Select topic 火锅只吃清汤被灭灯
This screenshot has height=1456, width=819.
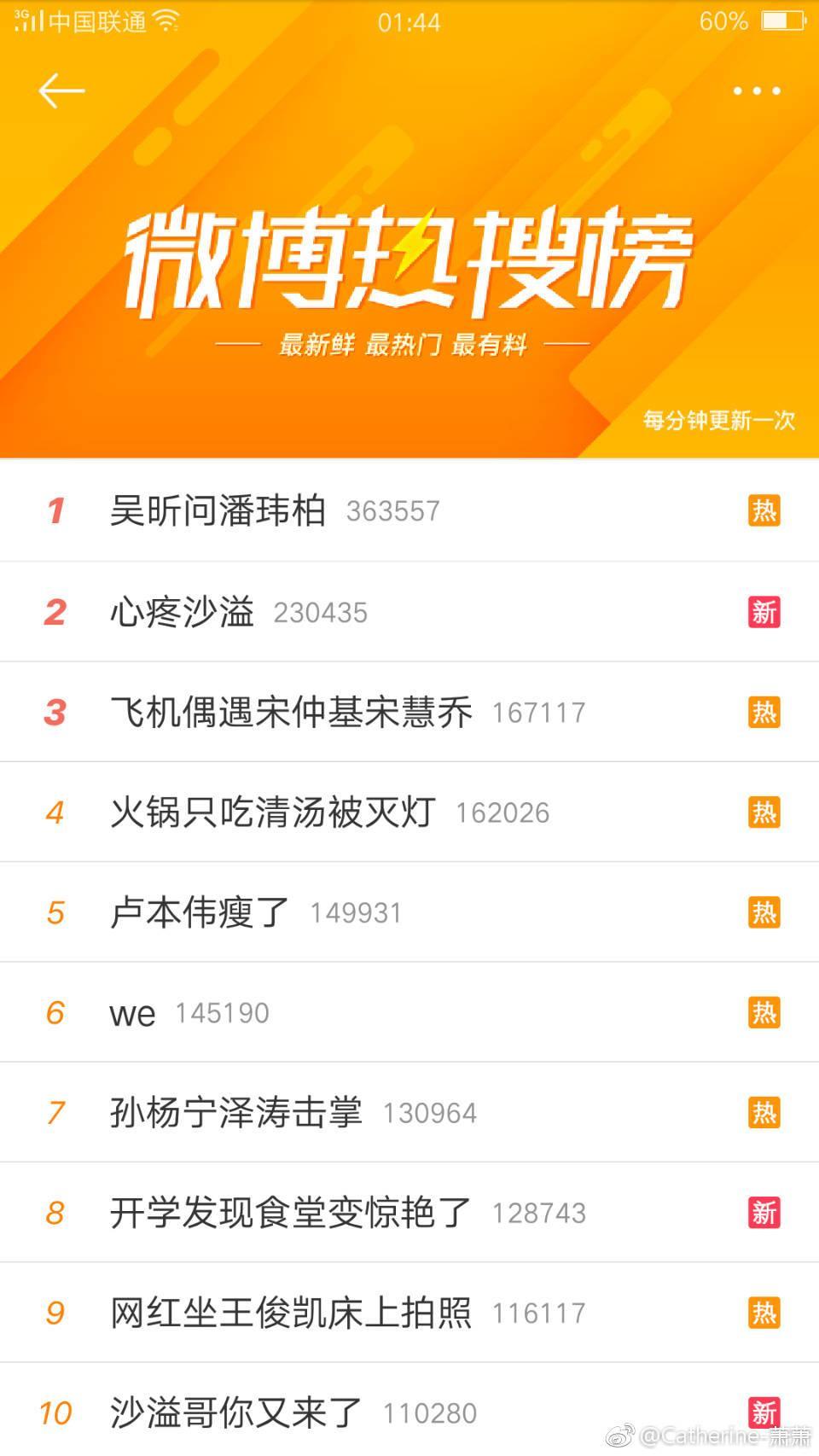(x=273, y=812)
